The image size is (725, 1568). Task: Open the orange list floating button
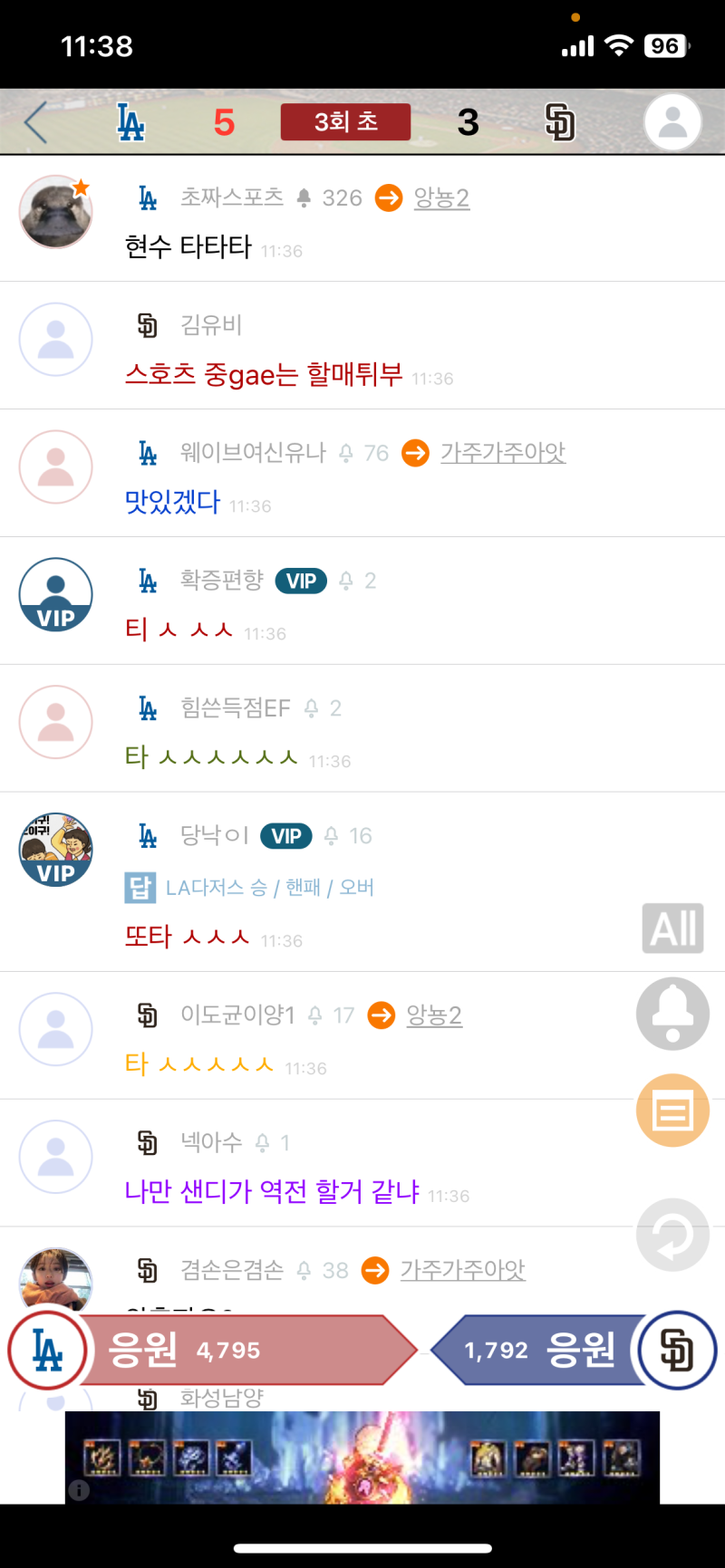(x=672, y=1111)
